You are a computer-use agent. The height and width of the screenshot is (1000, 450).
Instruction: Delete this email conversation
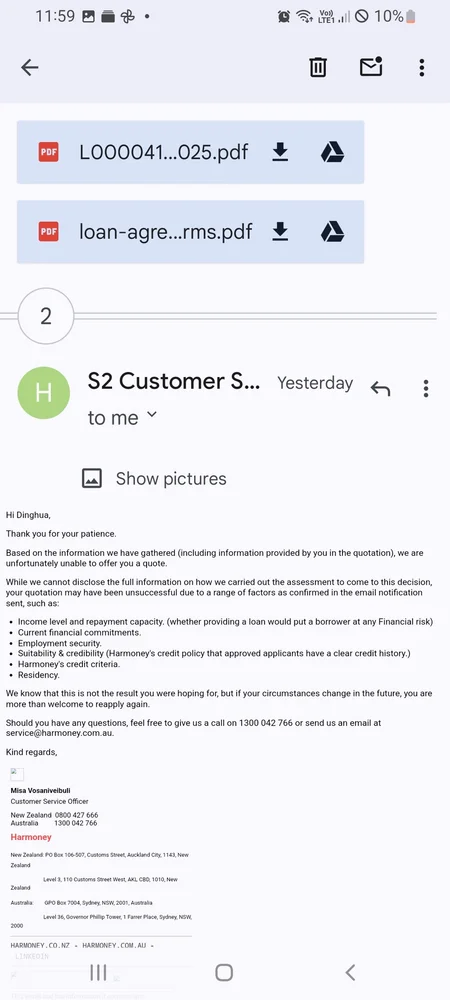(x=318, y=67)
